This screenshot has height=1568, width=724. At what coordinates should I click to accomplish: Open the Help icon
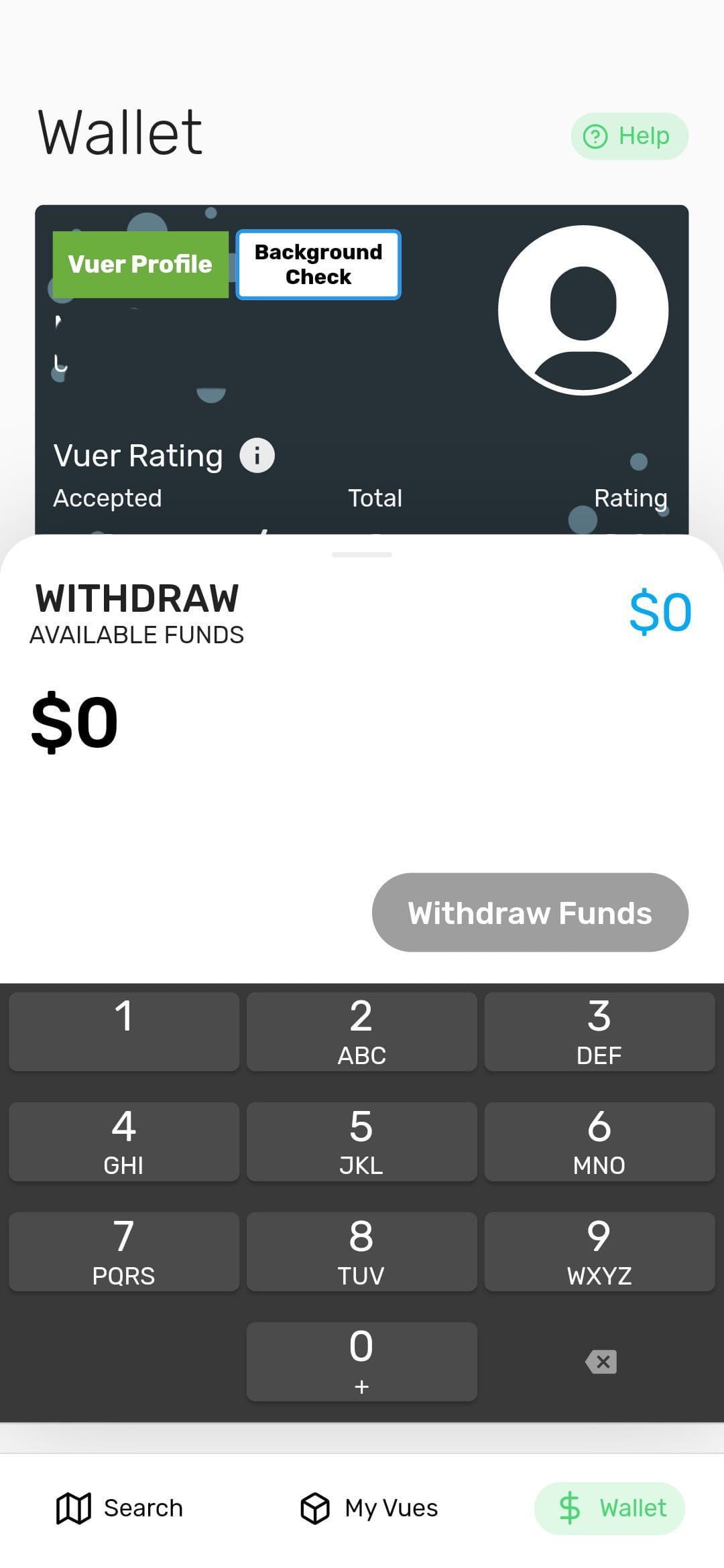[597, 136]
